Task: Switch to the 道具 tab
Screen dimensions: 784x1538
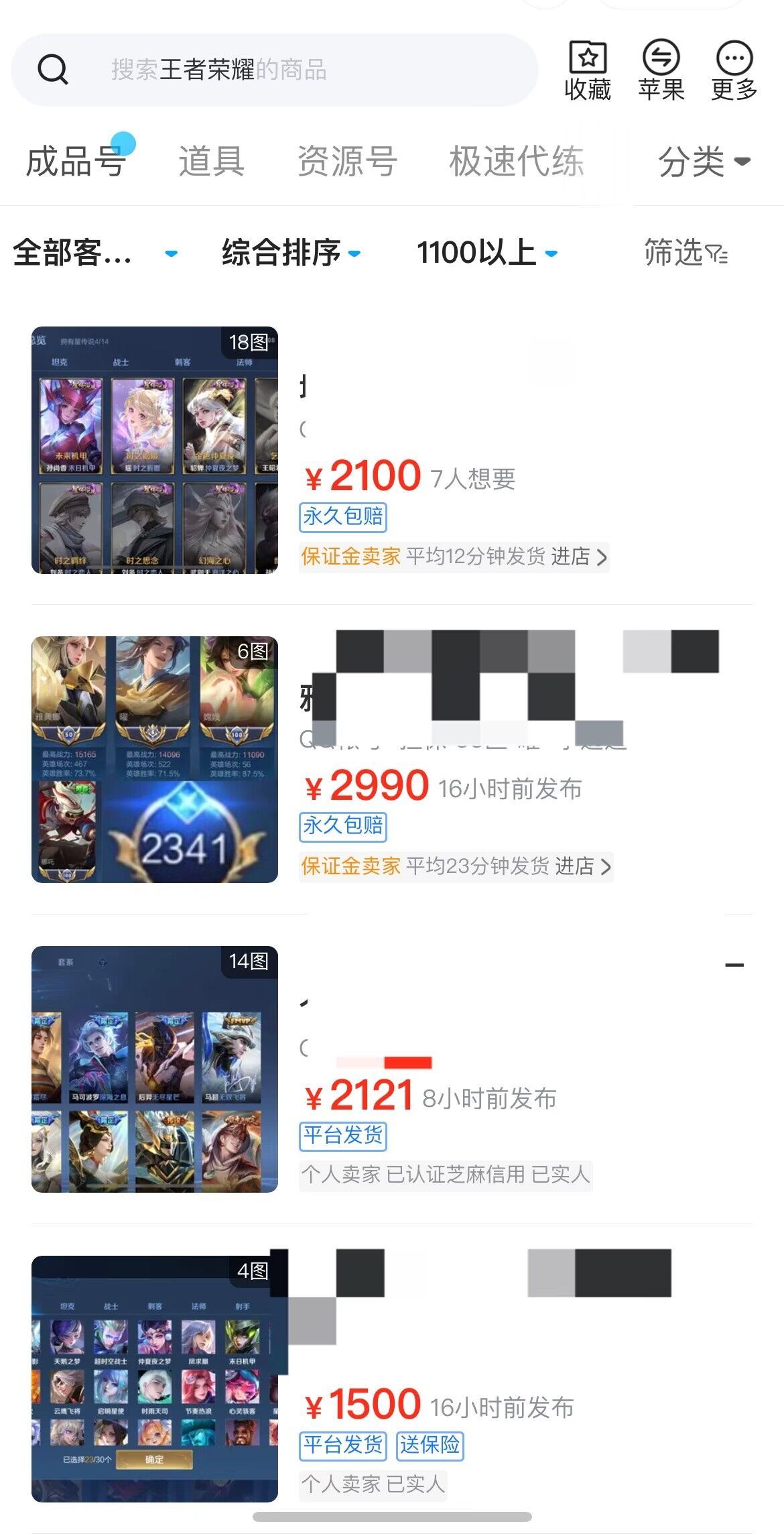Action: pos(211,162)
